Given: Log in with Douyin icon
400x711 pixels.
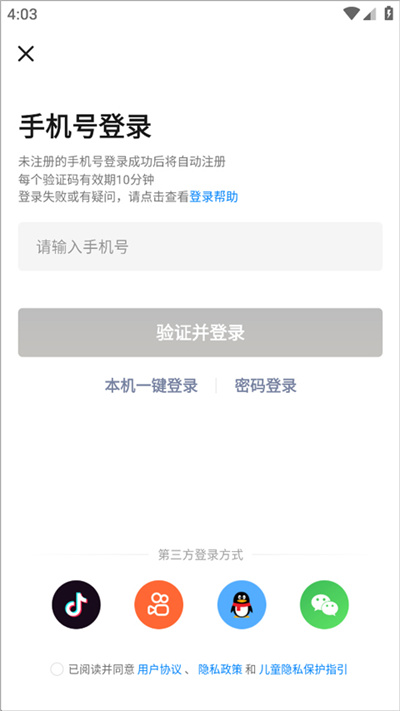Looking at the screenshot, I should click(x=76, y=605).
